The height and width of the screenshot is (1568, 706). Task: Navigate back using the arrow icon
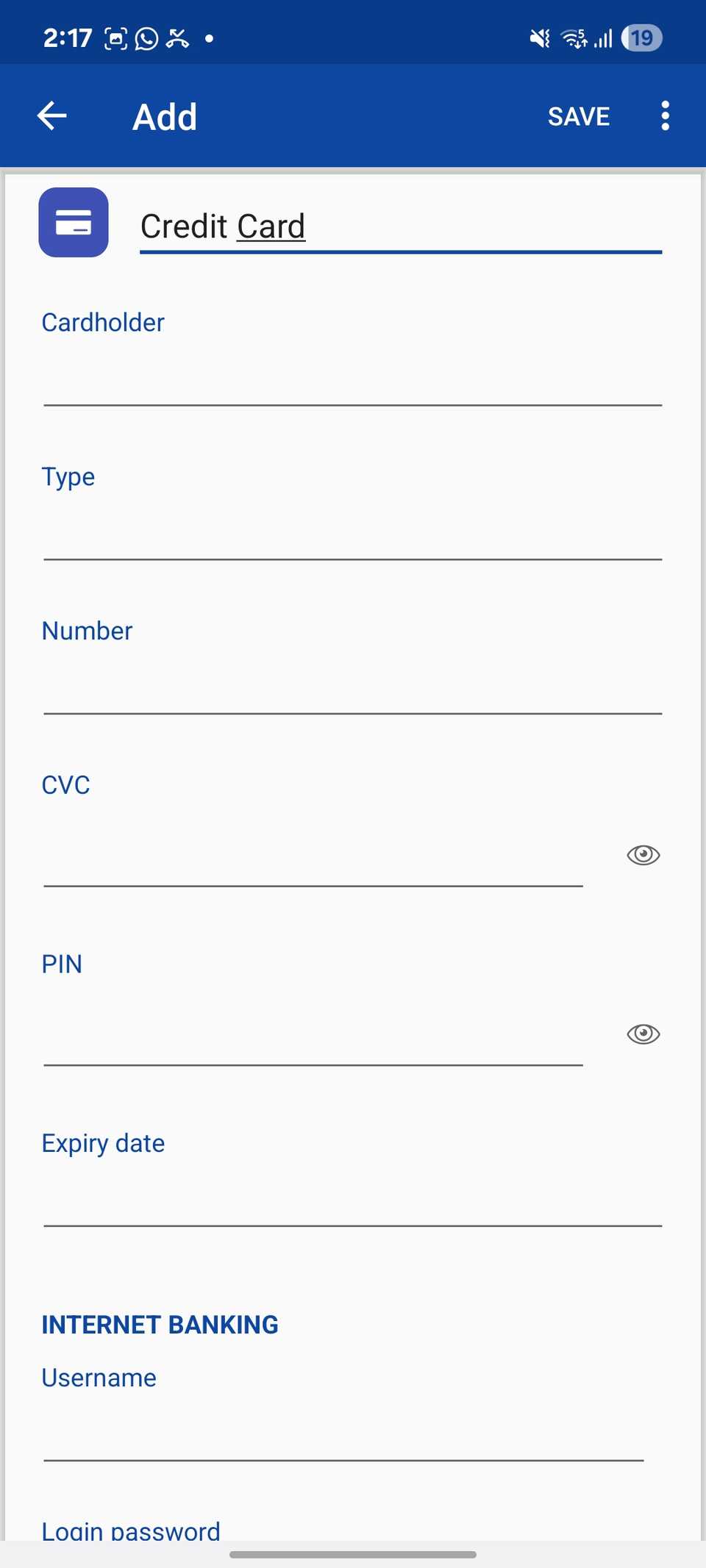pos(51,115)
